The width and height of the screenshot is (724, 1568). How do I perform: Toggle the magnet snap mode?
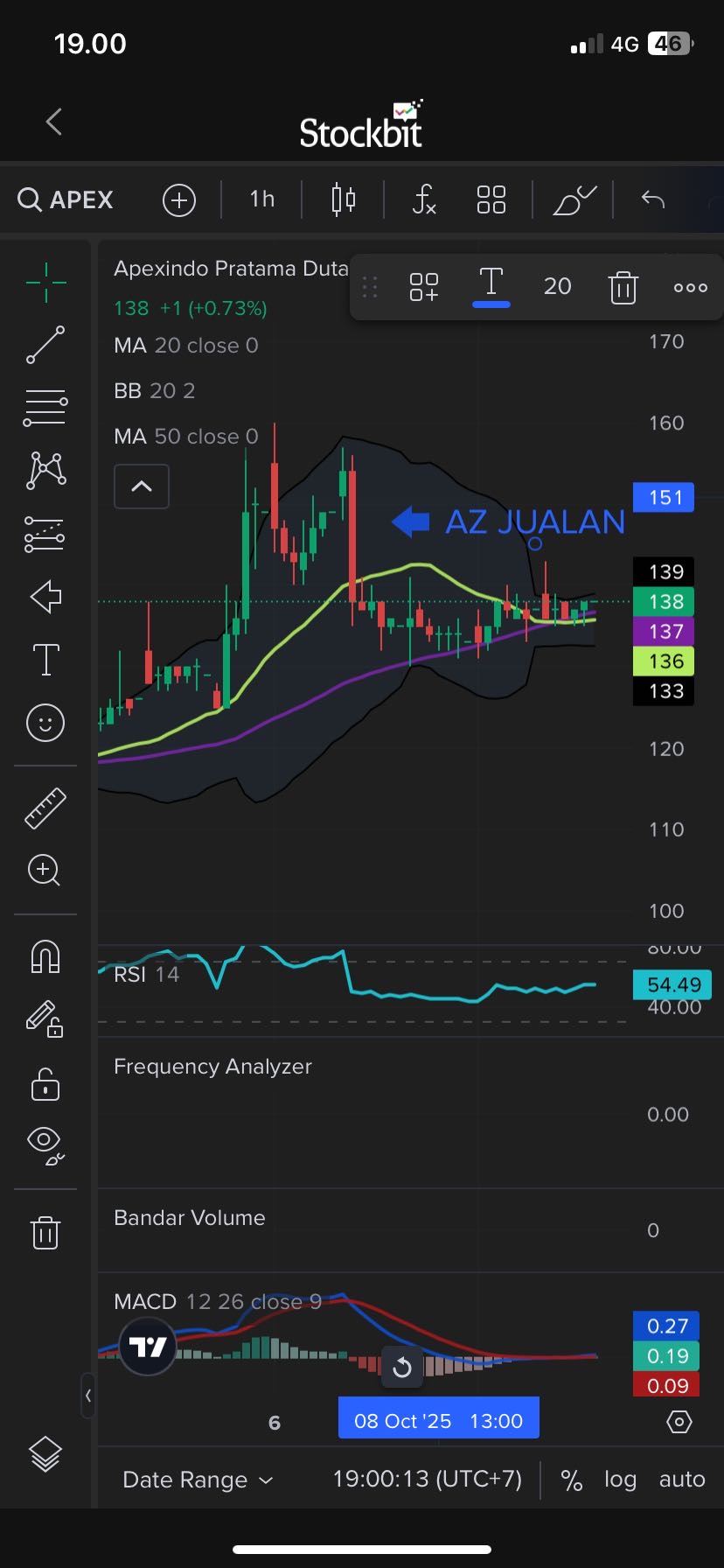pos(45,956)
